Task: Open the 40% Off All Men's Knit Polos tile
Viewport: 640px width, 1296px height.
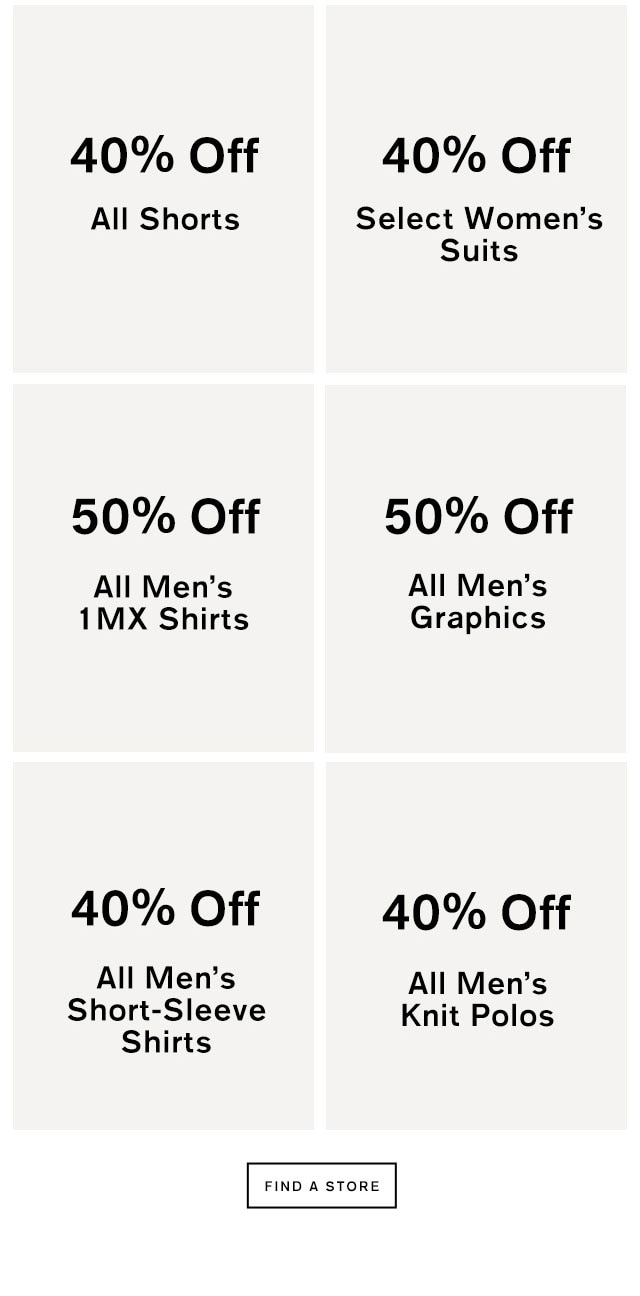Action: pyautogui.click(x=476, y=946)
